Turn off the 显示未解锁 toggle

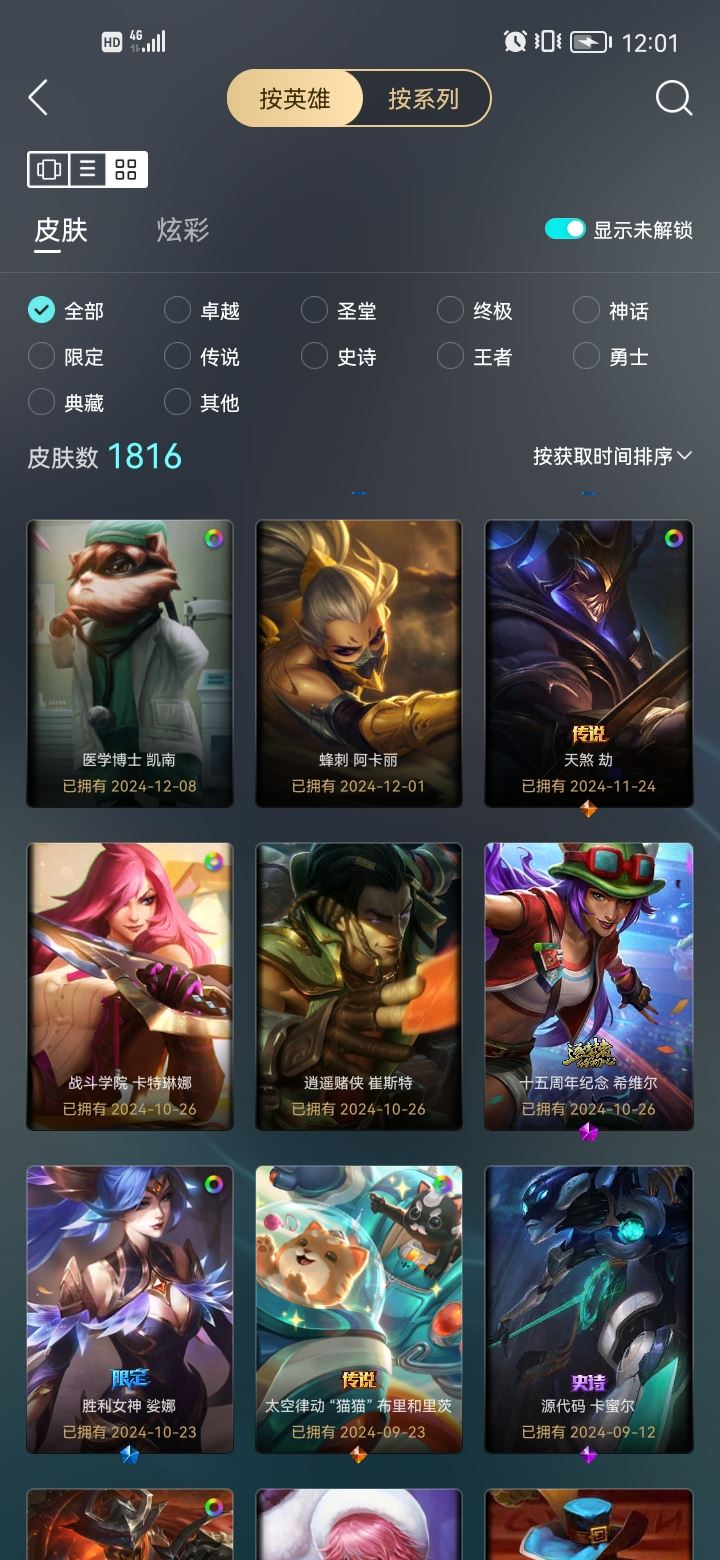(x=565, y=229)
